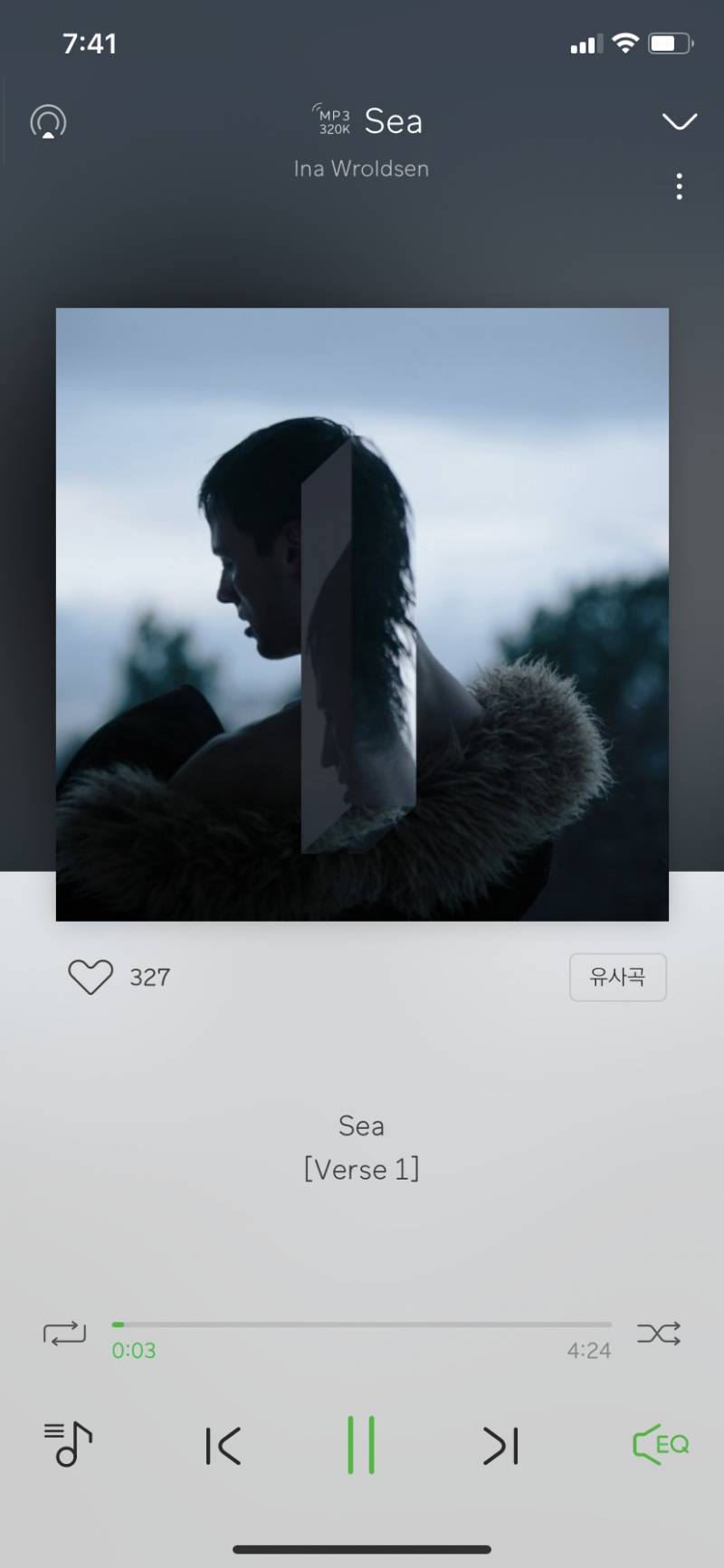This screenshot has height=1568, width=724.
Task: Open the artist Ina Wroldsen
Action: pos(361,169)
